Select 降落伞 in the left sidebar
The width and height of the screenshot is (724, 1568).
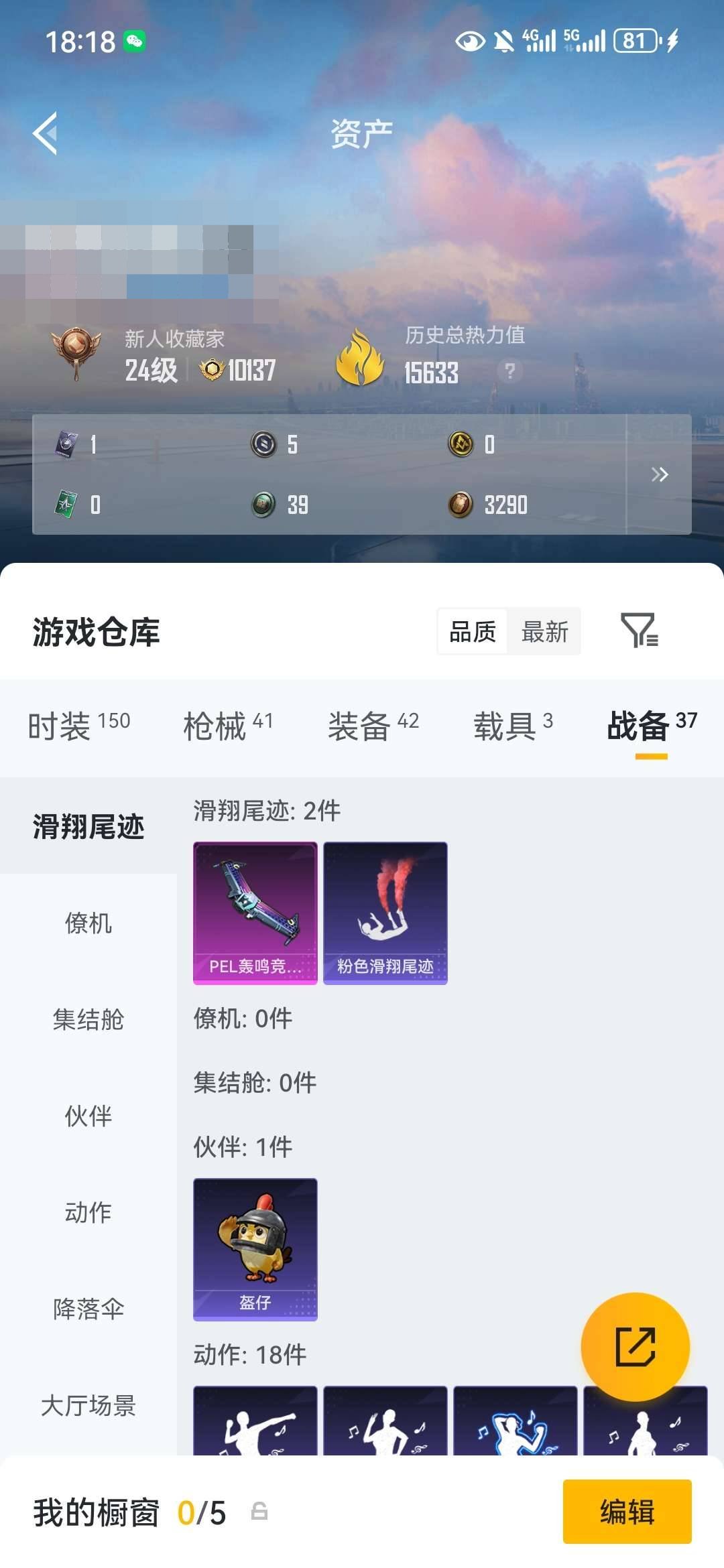pos(89,1307)
